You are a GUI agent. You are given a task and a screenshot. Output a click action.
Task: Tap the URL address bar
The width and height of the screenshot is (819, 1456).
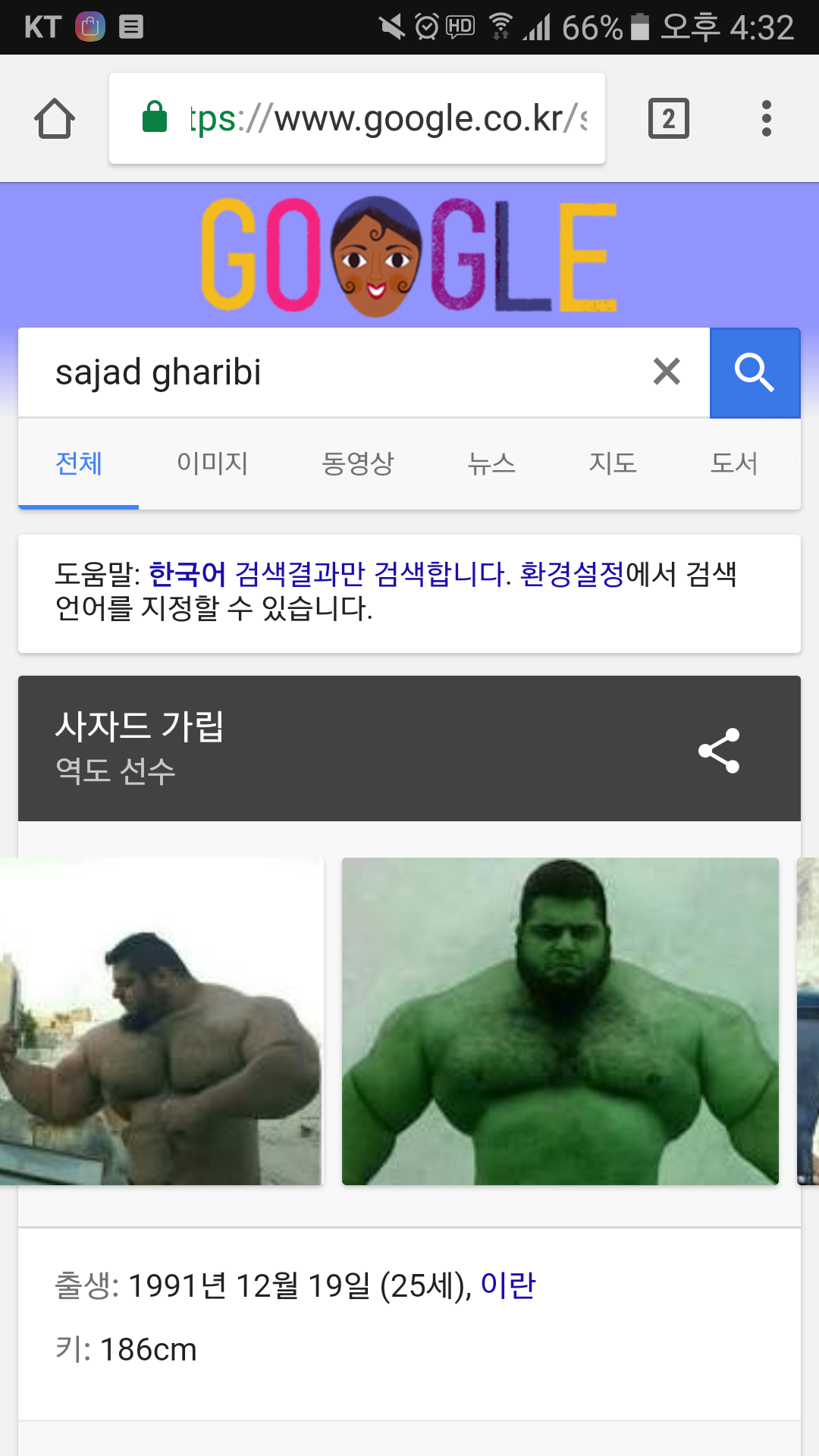click(356, 119)
